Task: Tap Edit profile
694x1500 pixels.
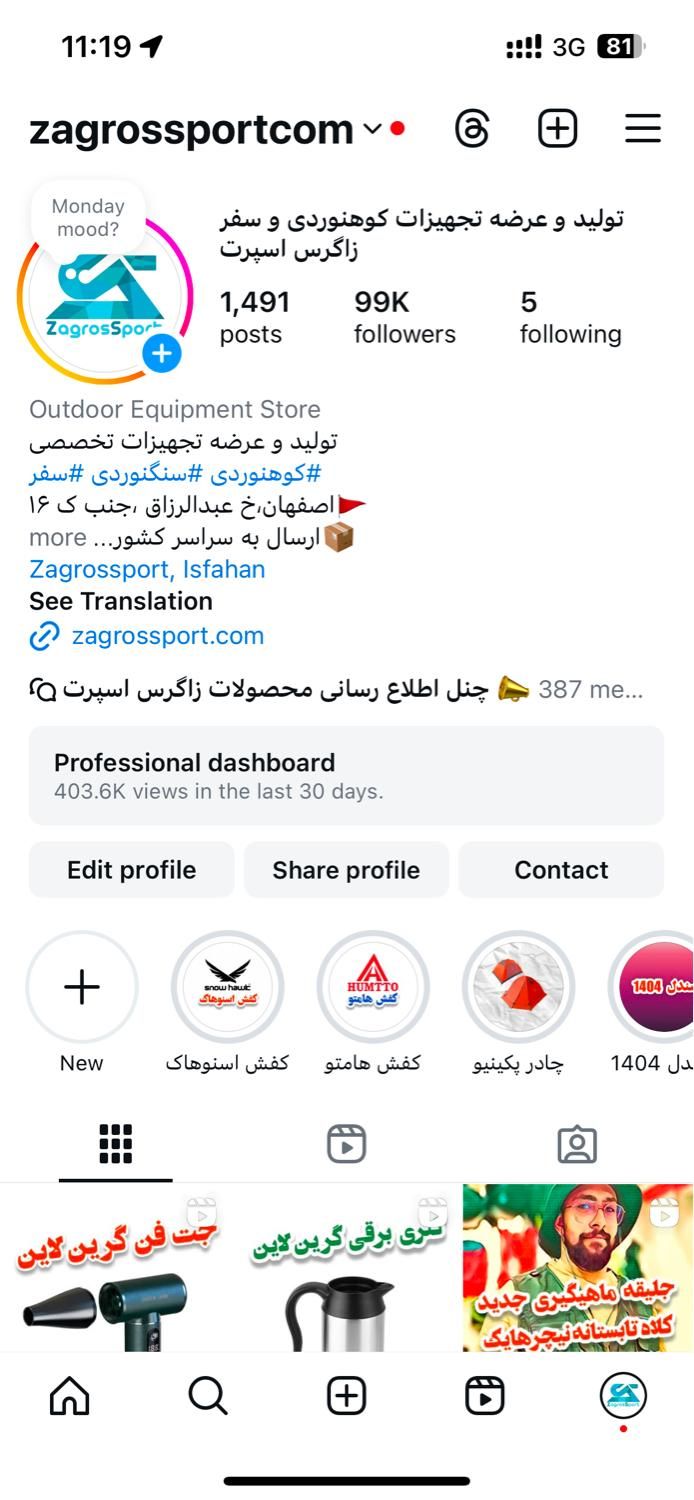Action: pos(131,870)
